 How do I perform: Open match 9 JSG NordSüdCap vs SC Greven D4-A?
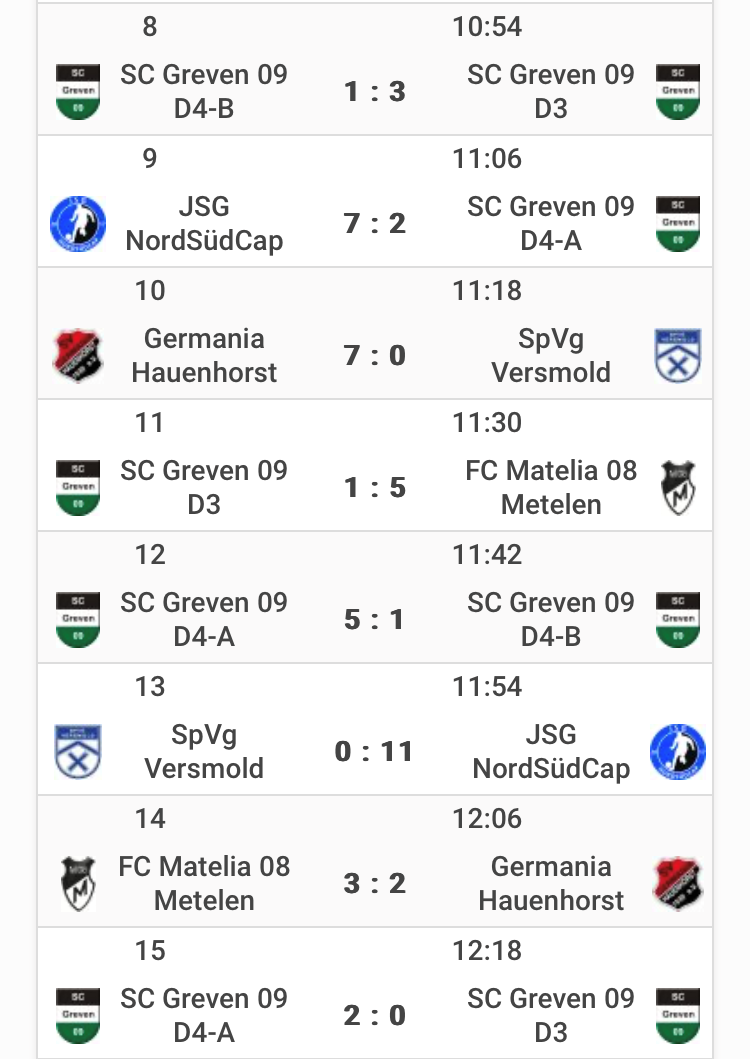(x=375, y=223)
